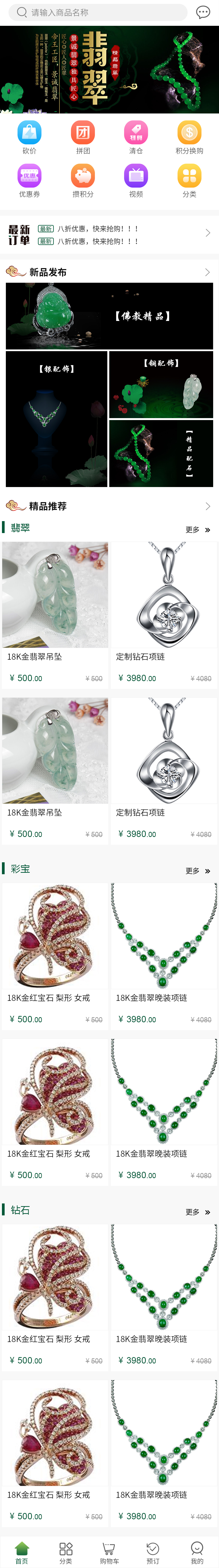This screenshot has height=1568, width=219.
Task: Expand the 最新订单 latest orders arrow
Action: (x=207, y=233)
